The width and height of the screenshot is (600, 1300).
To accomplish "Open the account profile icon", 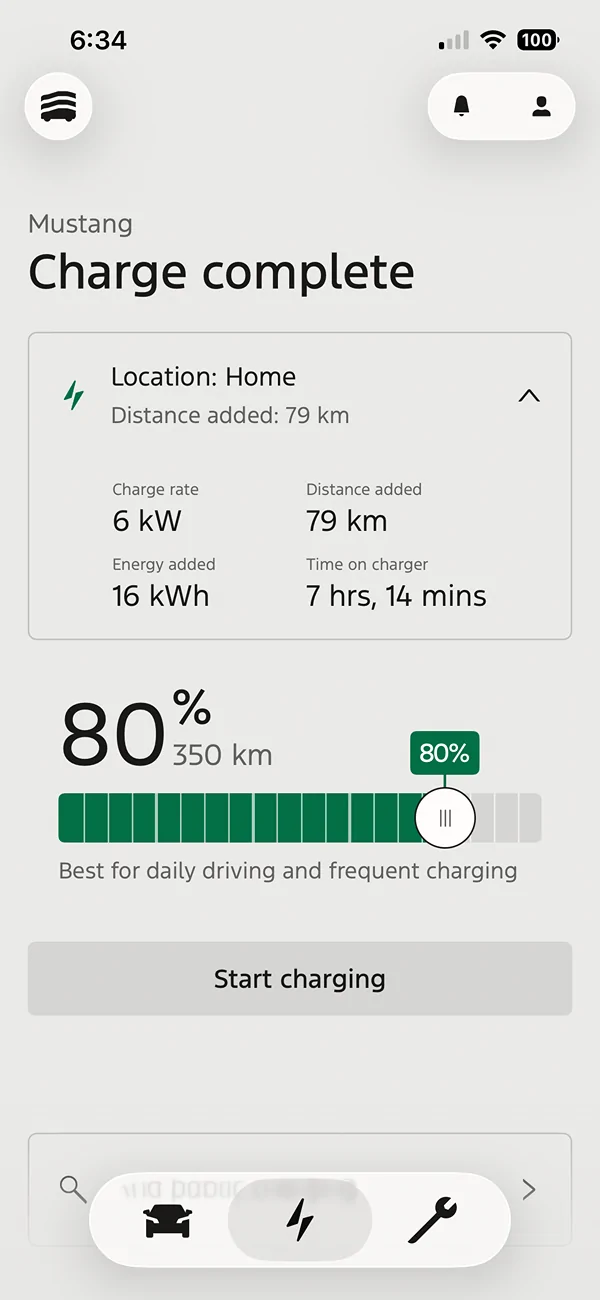I will 541,106.
